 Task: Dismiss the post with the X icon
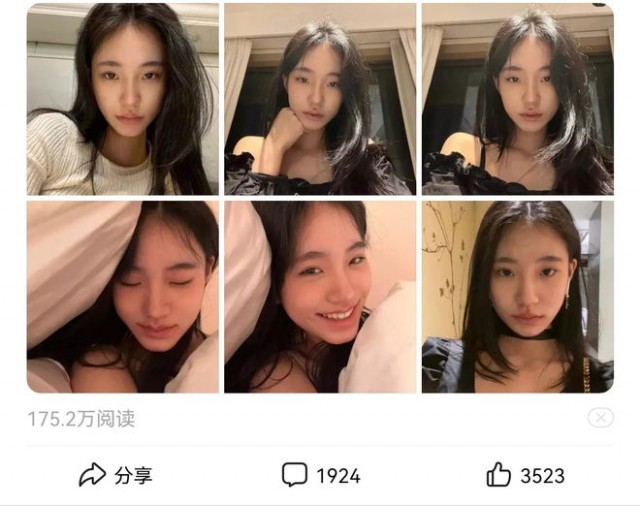point(600,418)
